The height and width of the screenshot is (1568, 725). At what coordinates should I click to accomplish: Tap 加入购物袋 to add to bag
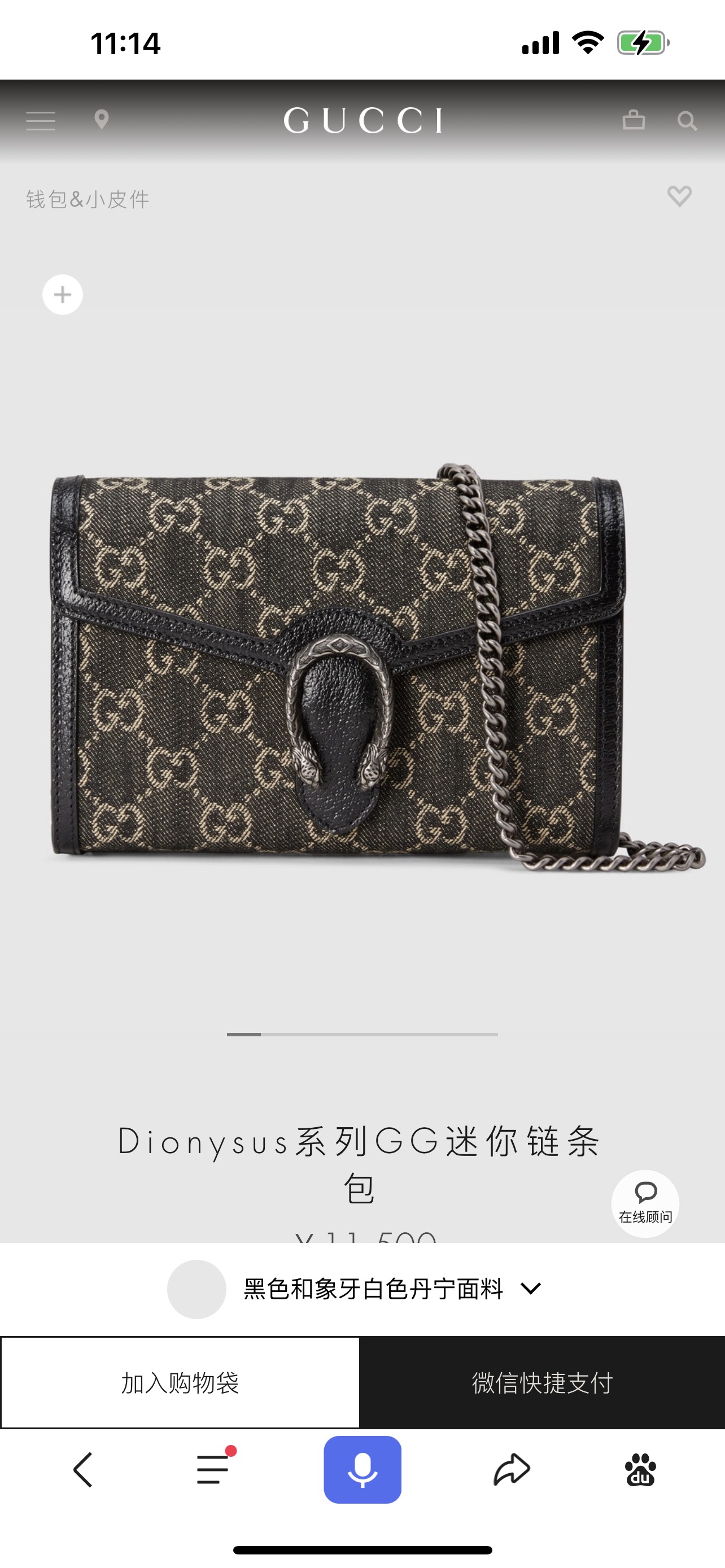click(x=180, y=1382)
